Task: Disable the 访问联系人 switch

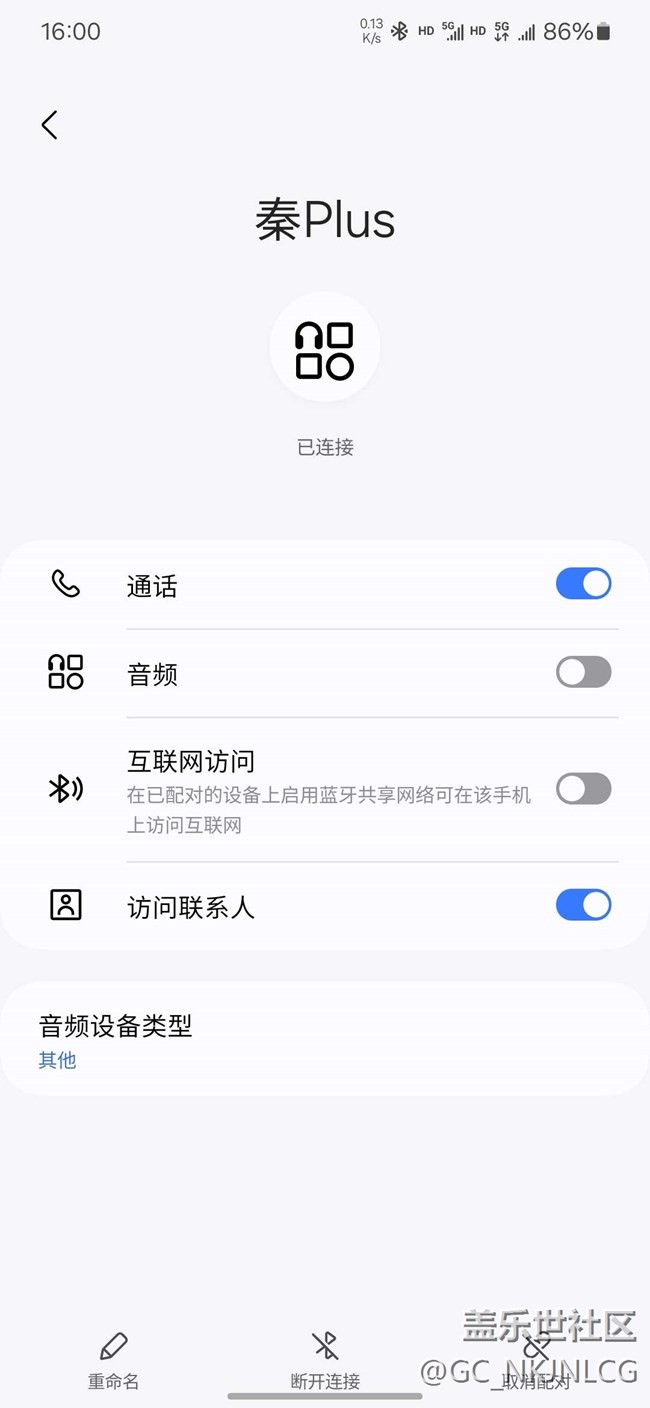Action: pyautogui.click(x=583, y=905)
